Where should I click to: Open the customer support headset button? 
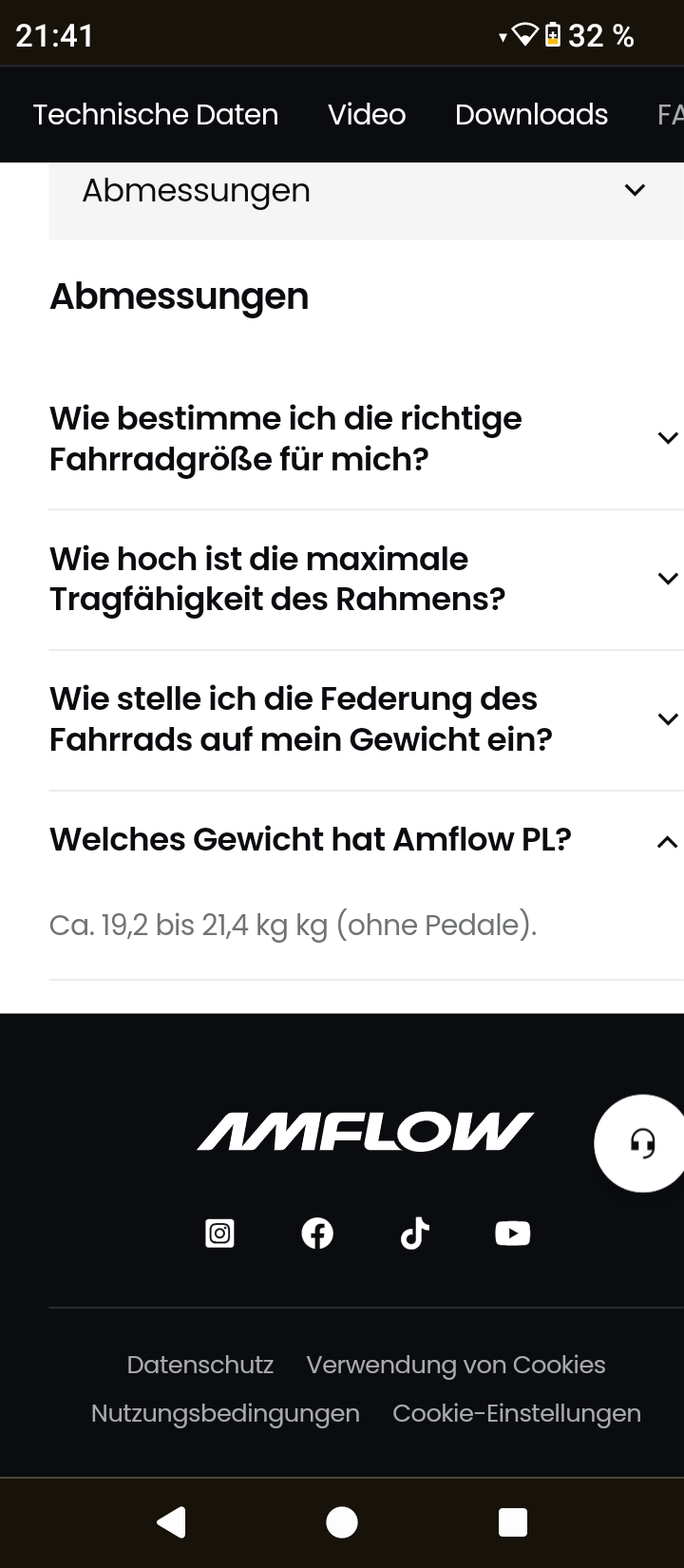[642, 1143]
